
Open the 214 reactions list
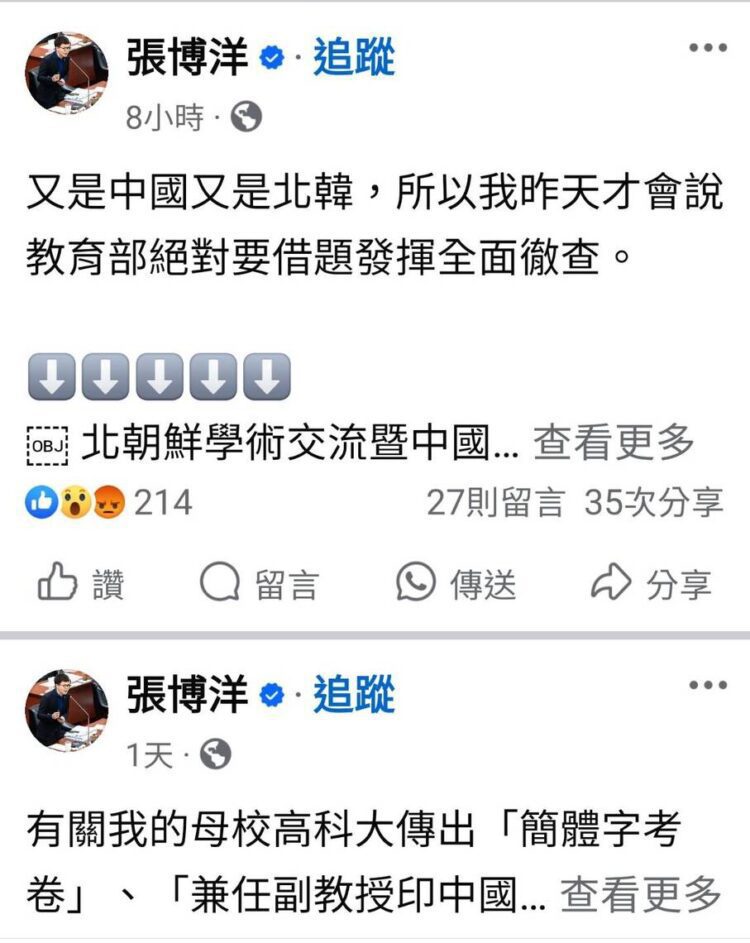click(110, 503)
